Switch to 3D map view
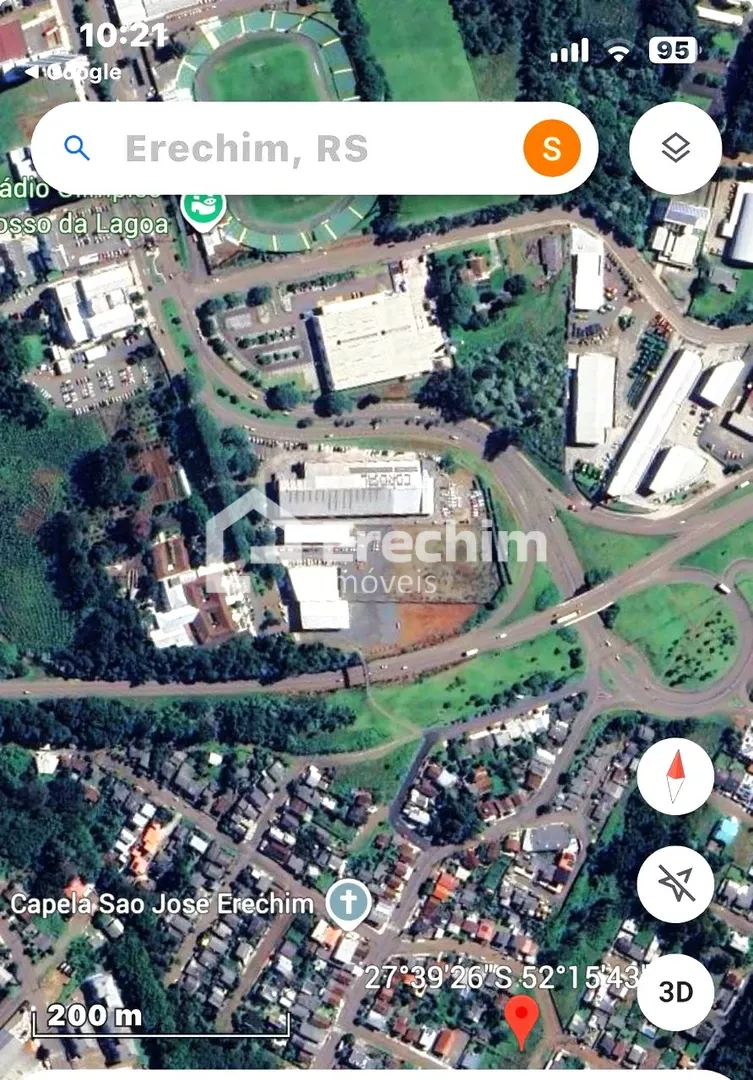Screen dimensions: 753x1080 [x=675, y=992]
